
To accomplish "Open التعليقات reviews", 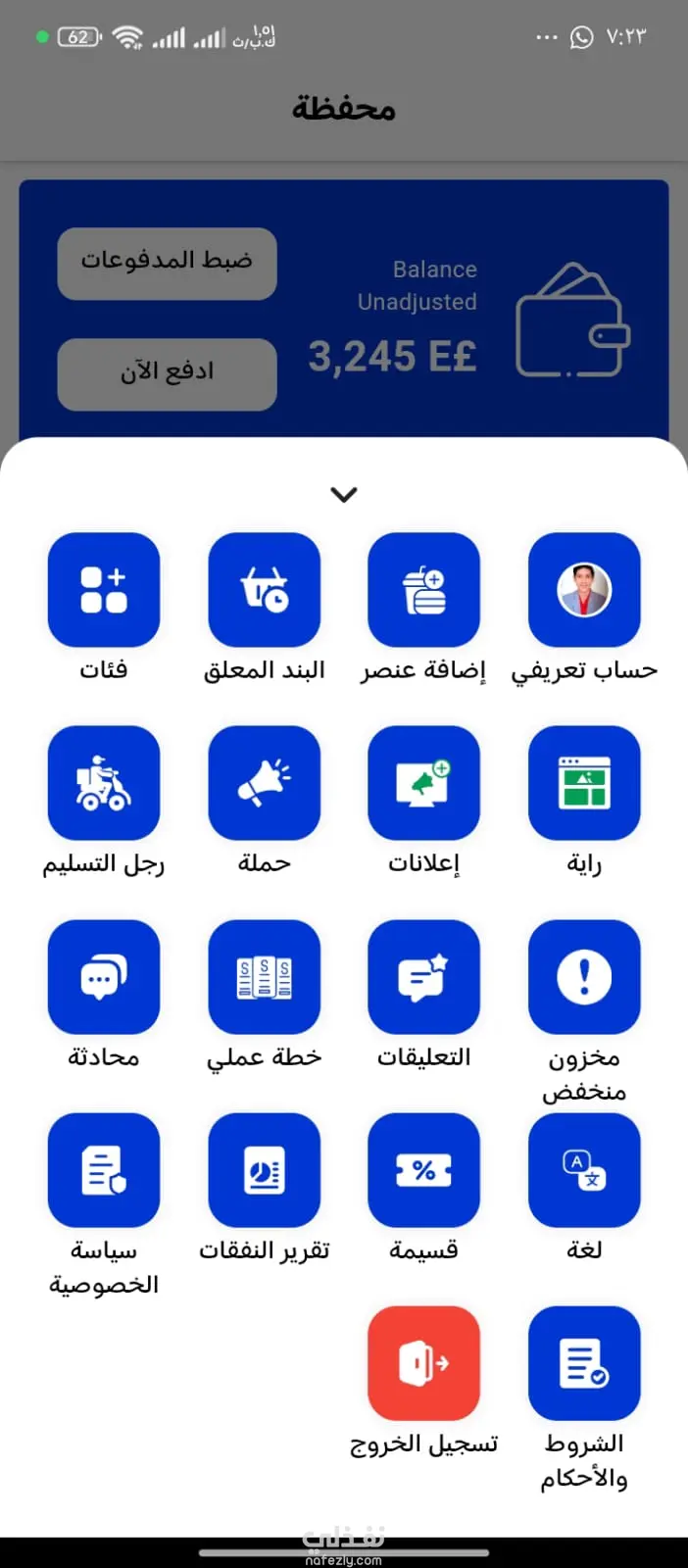I will click(423, 977).
